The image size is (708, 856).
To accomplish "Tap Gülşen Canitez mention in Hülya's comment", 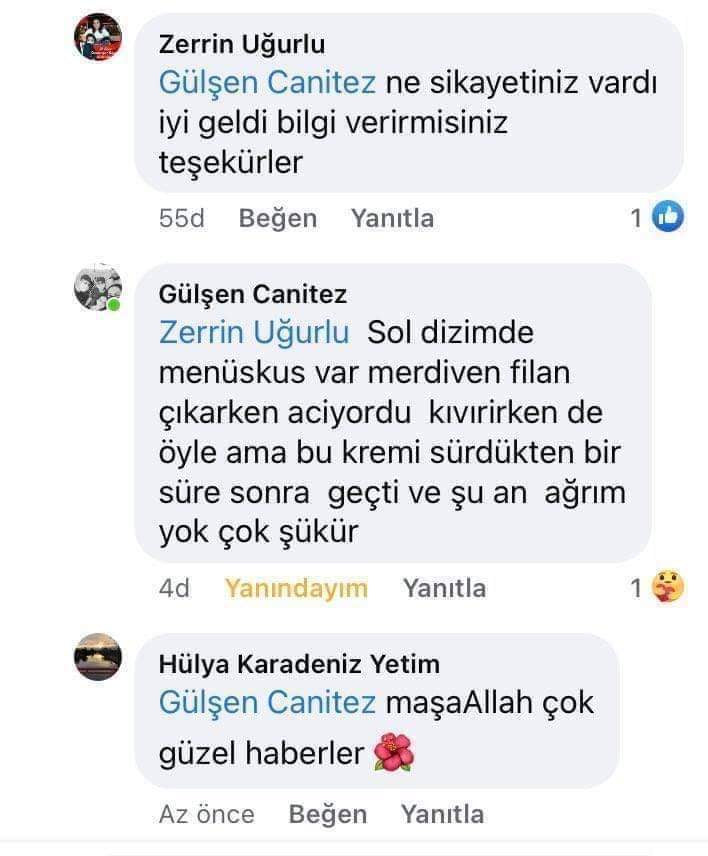I will 267,702.
